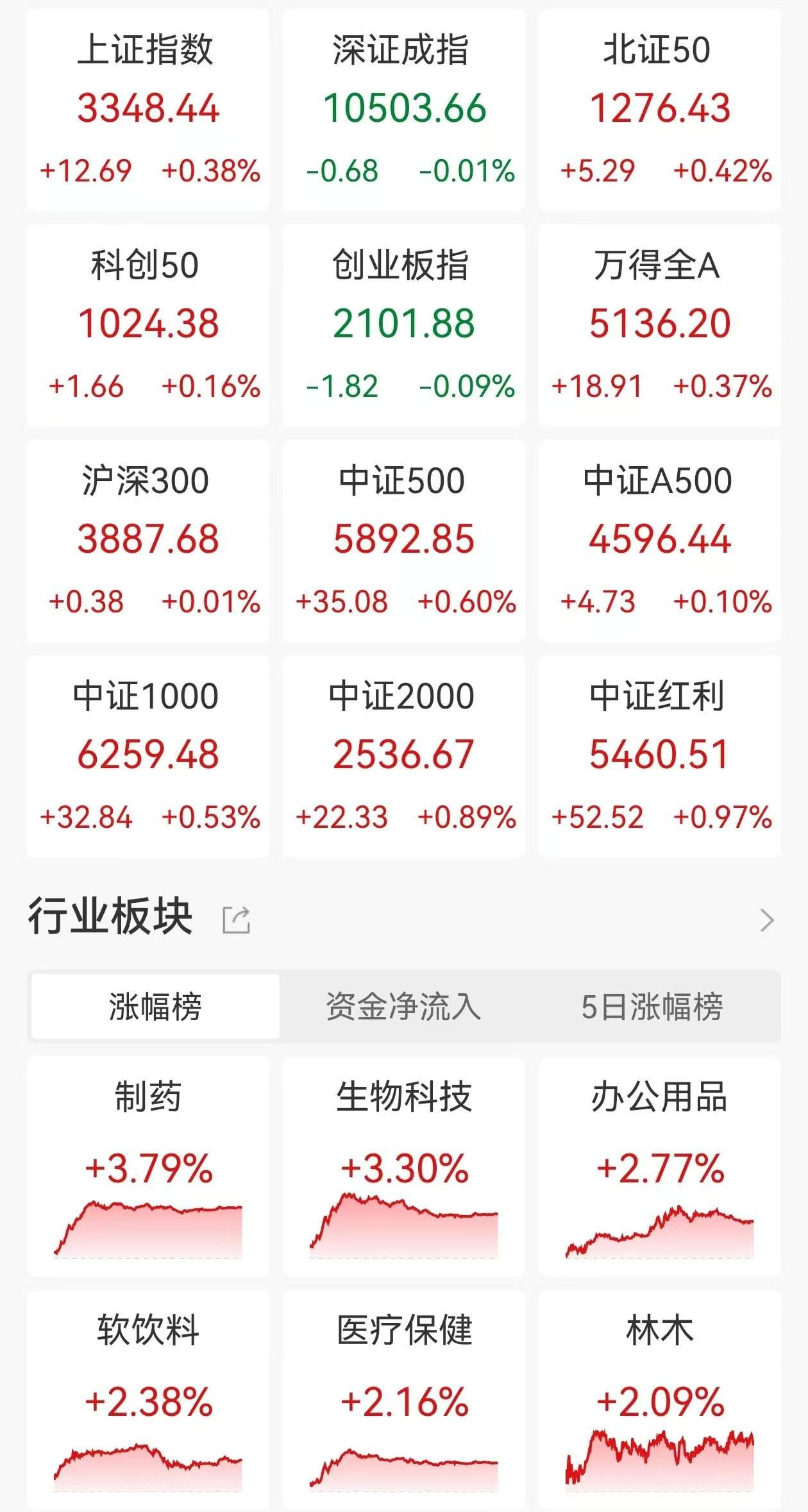Image resolution: width=808 pixels, height=1512 pixels.
Task: Open the 中证1000 index card
Action: click(x=148, y=755)
